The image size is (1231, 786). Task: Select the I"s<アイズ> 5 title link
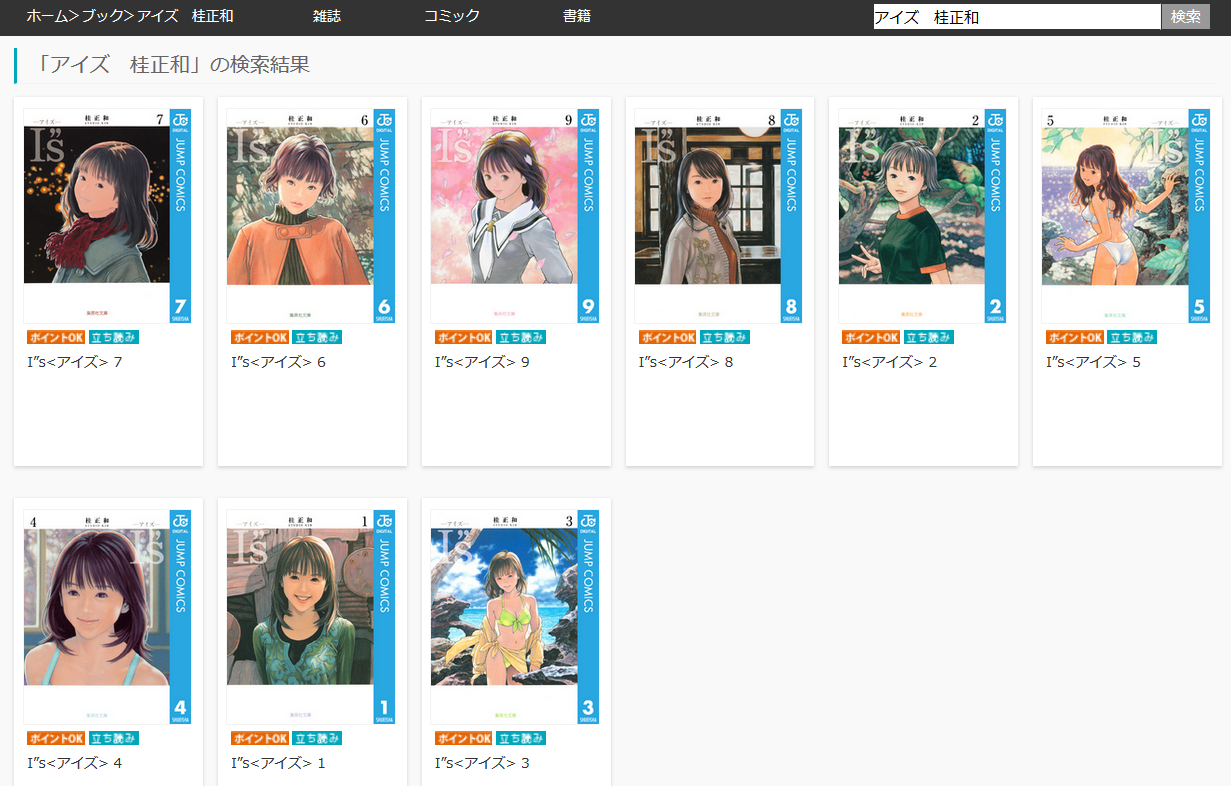coord(1093,362)
